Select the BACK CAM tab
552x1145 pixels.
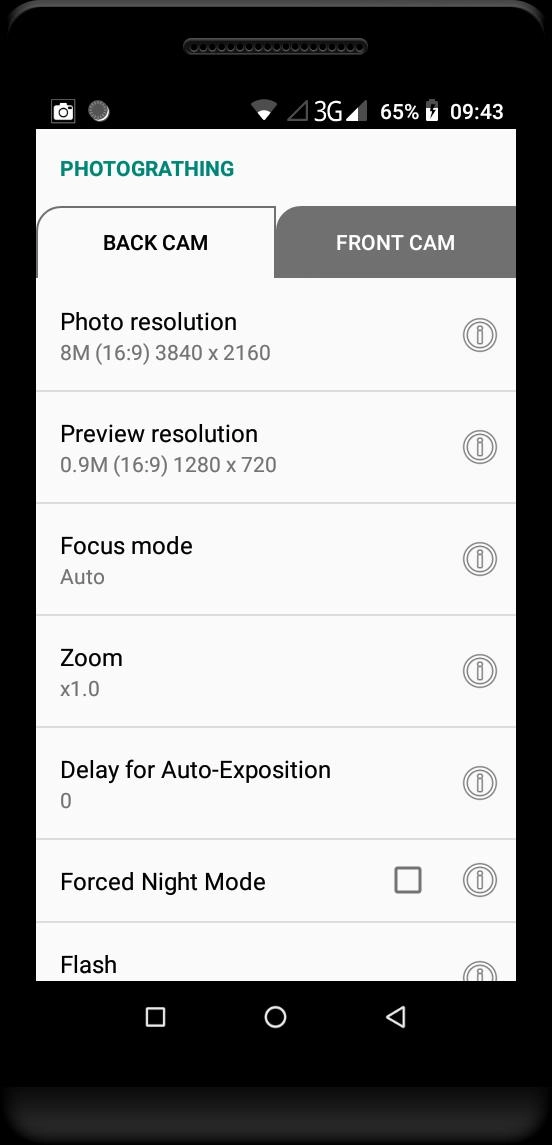coord(156,242)
